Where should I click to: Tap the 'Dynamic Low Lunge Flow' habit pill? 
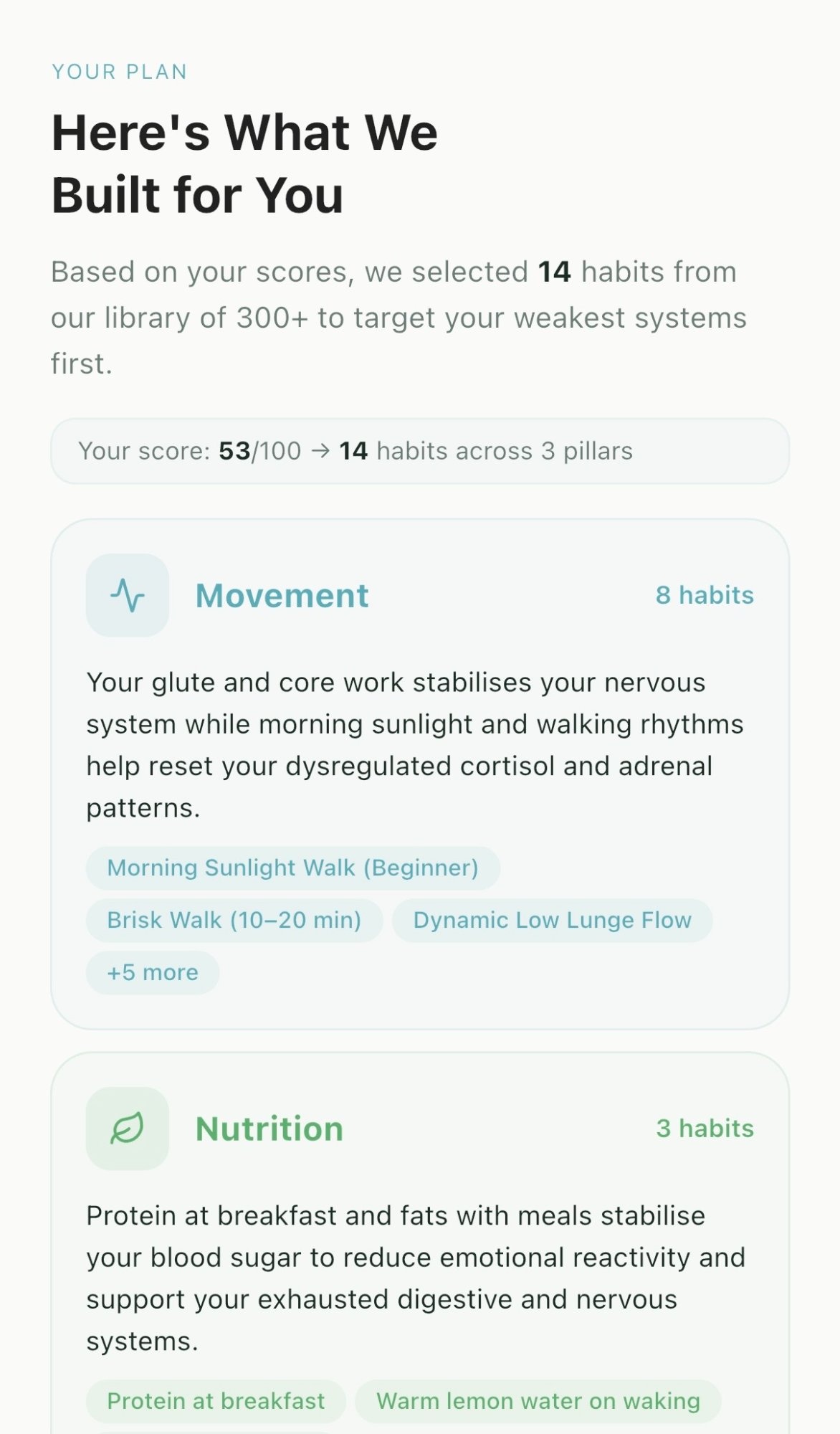(x=553, y=920)
